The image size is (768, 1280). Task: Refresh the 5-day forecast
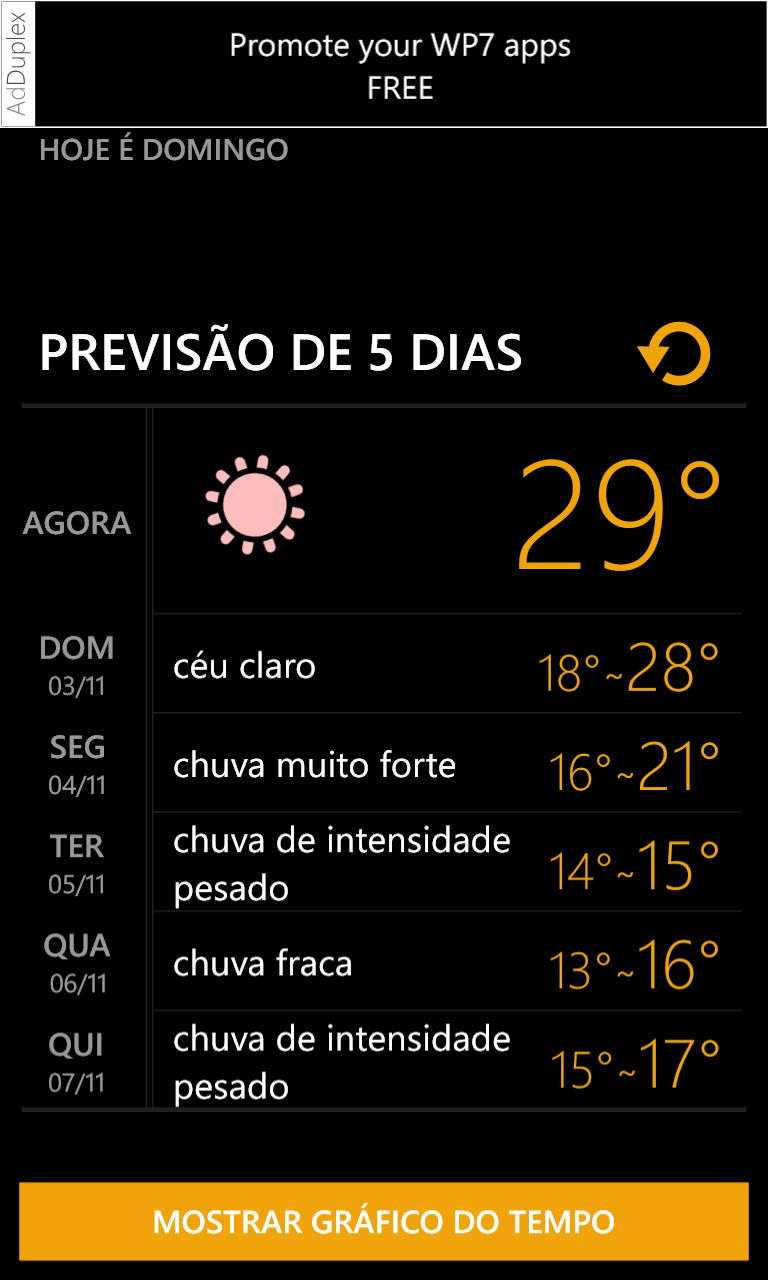coord(674,354)
